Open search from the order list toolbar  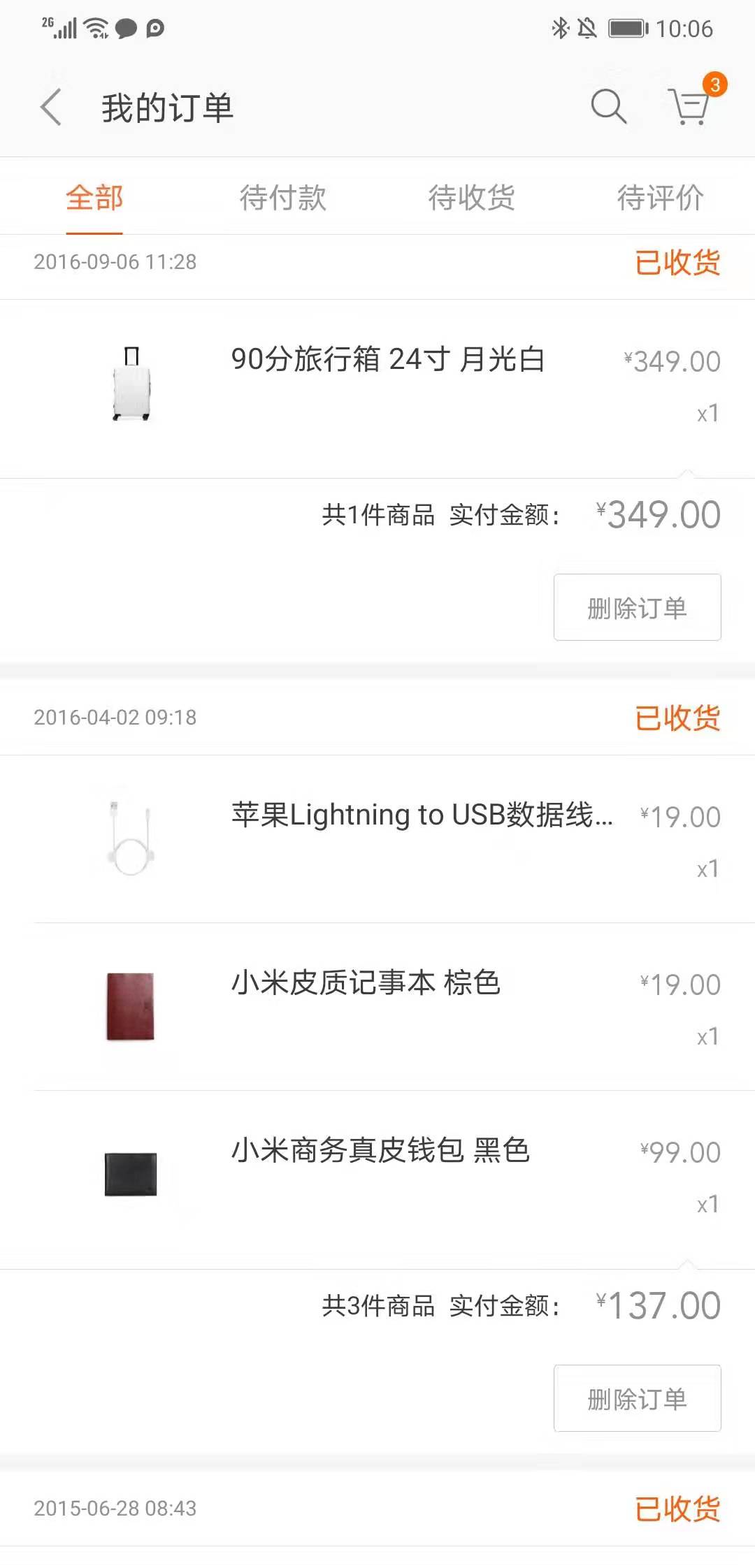coord(607,108)
